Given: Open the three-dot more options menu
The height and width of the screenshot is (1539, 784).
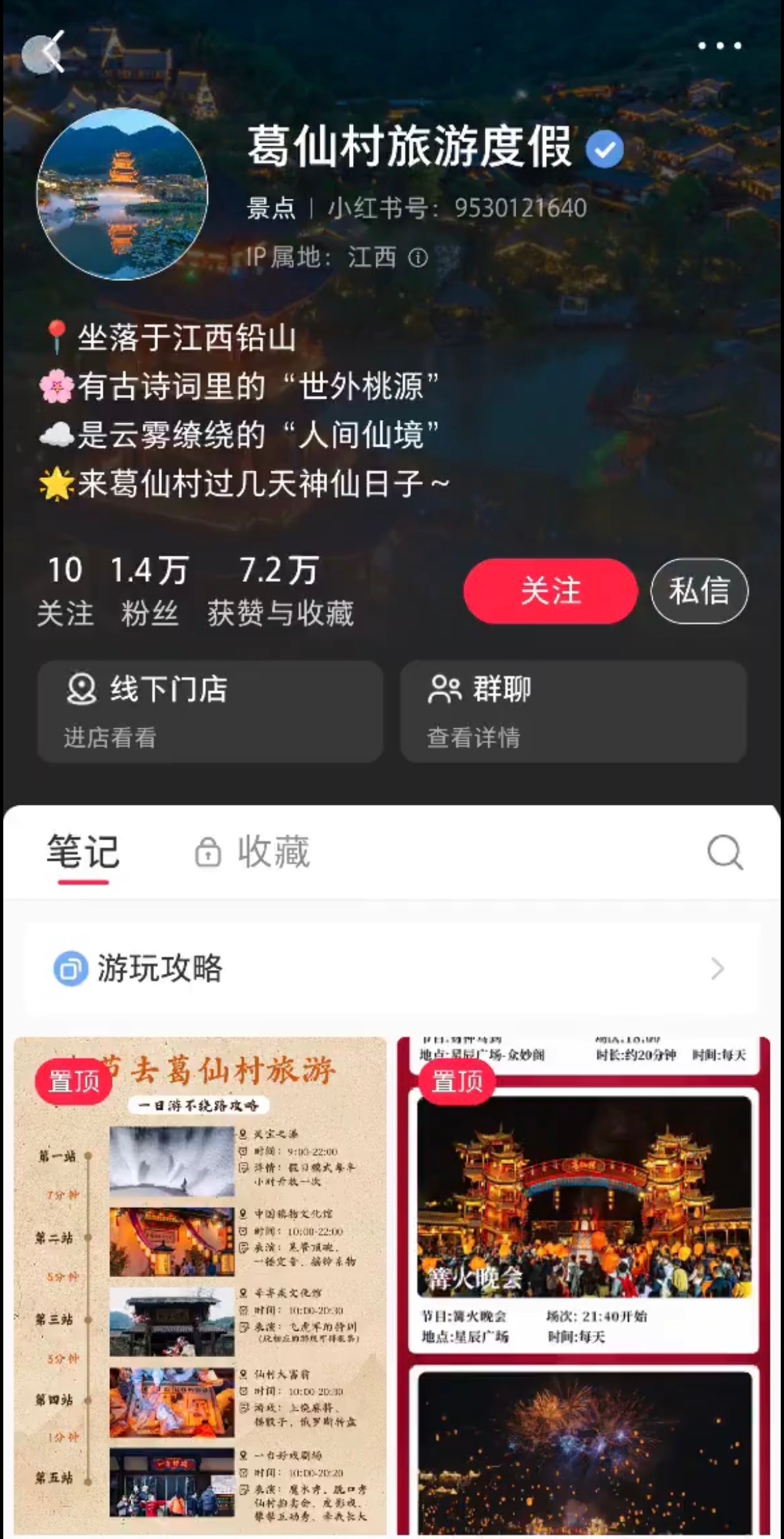Looking at the screenshot, I should pyautogui.click(x=719, y=46).
